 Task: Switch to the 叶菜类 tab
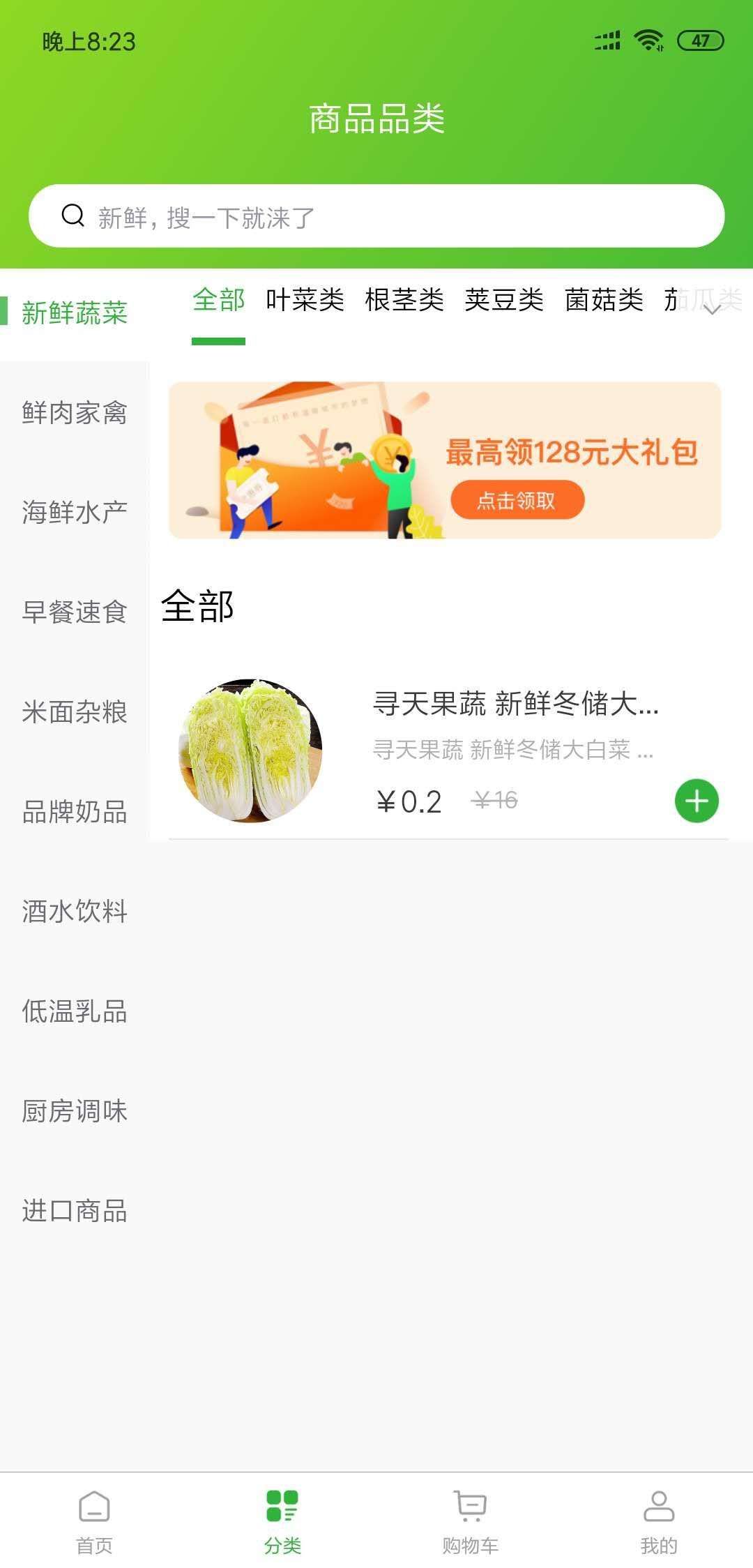(x=305, y=300)
